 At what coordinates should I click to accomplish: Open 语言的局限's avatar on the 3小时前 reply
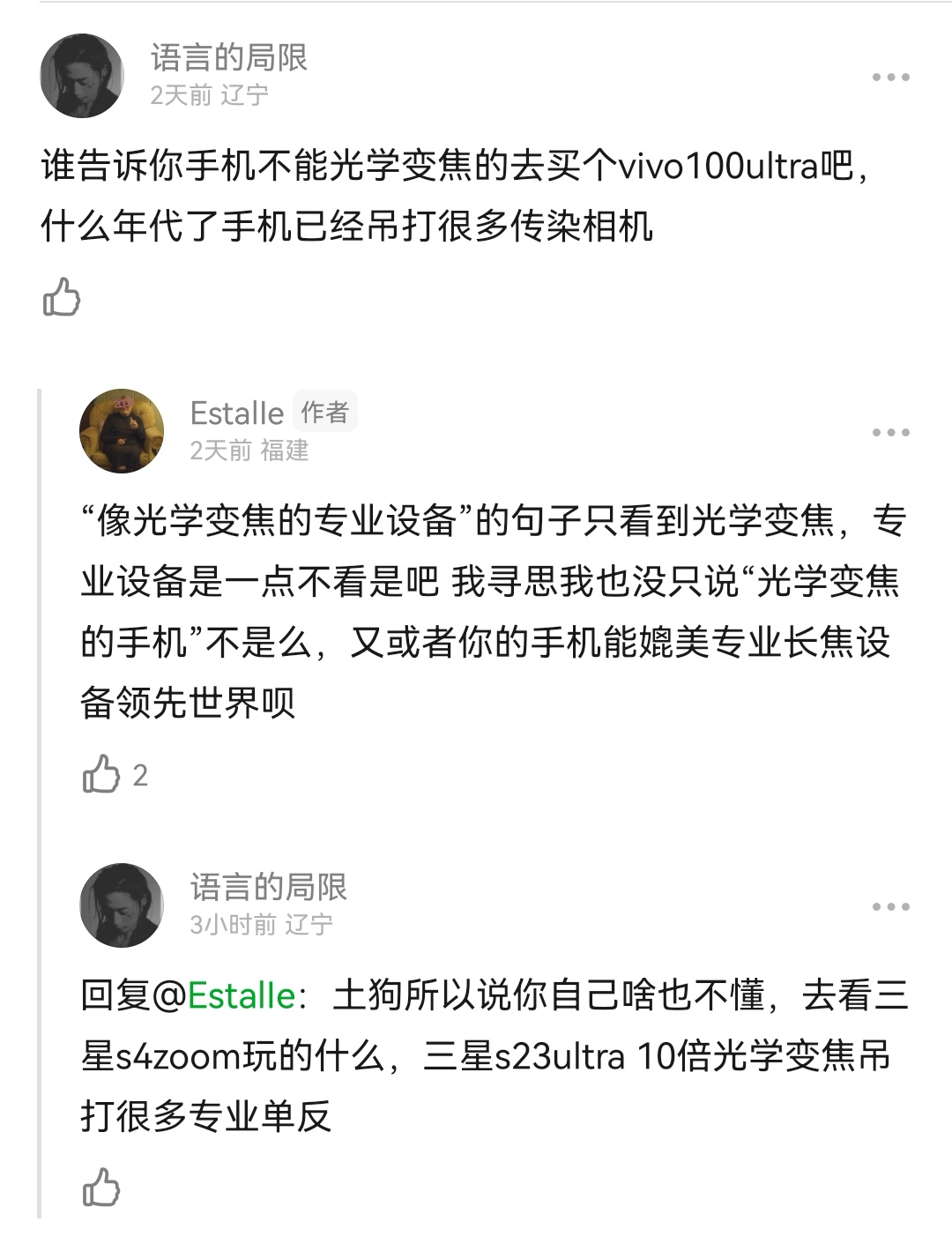click(x=122, y=905)
